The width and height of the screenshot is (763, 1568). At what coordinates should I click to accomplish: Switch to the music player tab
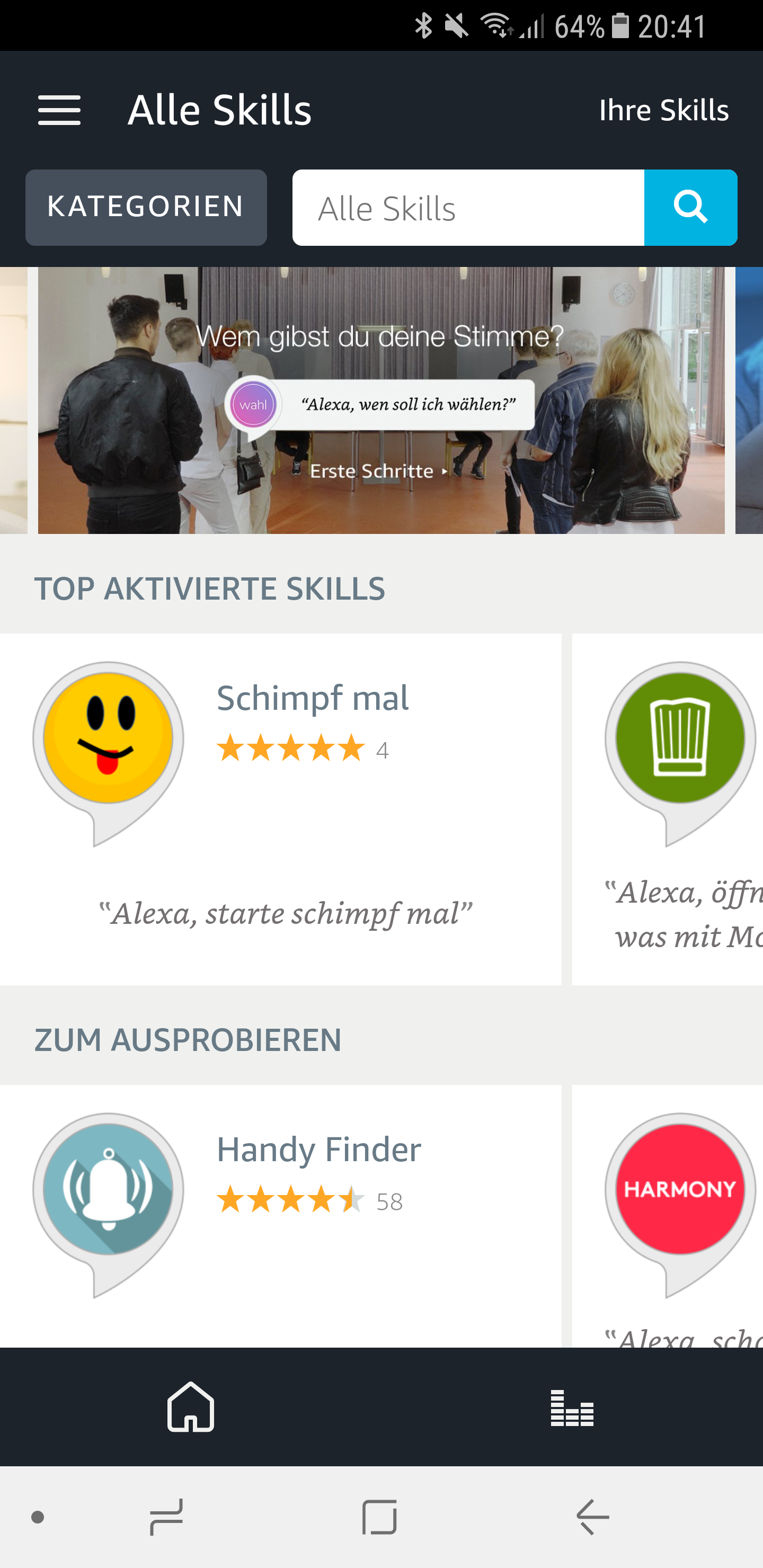point(572,1407)
